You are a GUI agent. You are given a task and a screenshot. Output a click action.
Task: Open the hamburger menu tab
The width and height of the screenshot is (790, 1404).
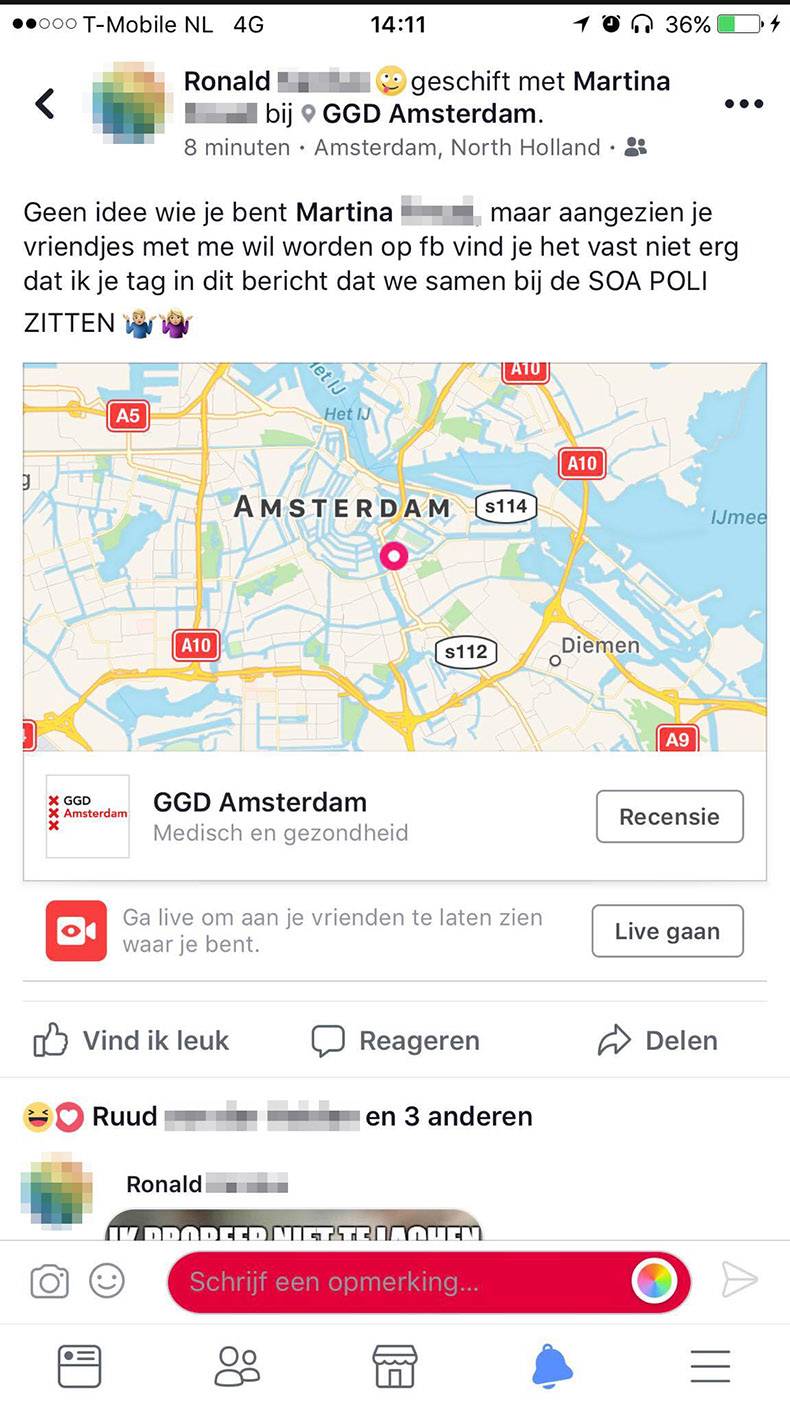pos(710,1366)
